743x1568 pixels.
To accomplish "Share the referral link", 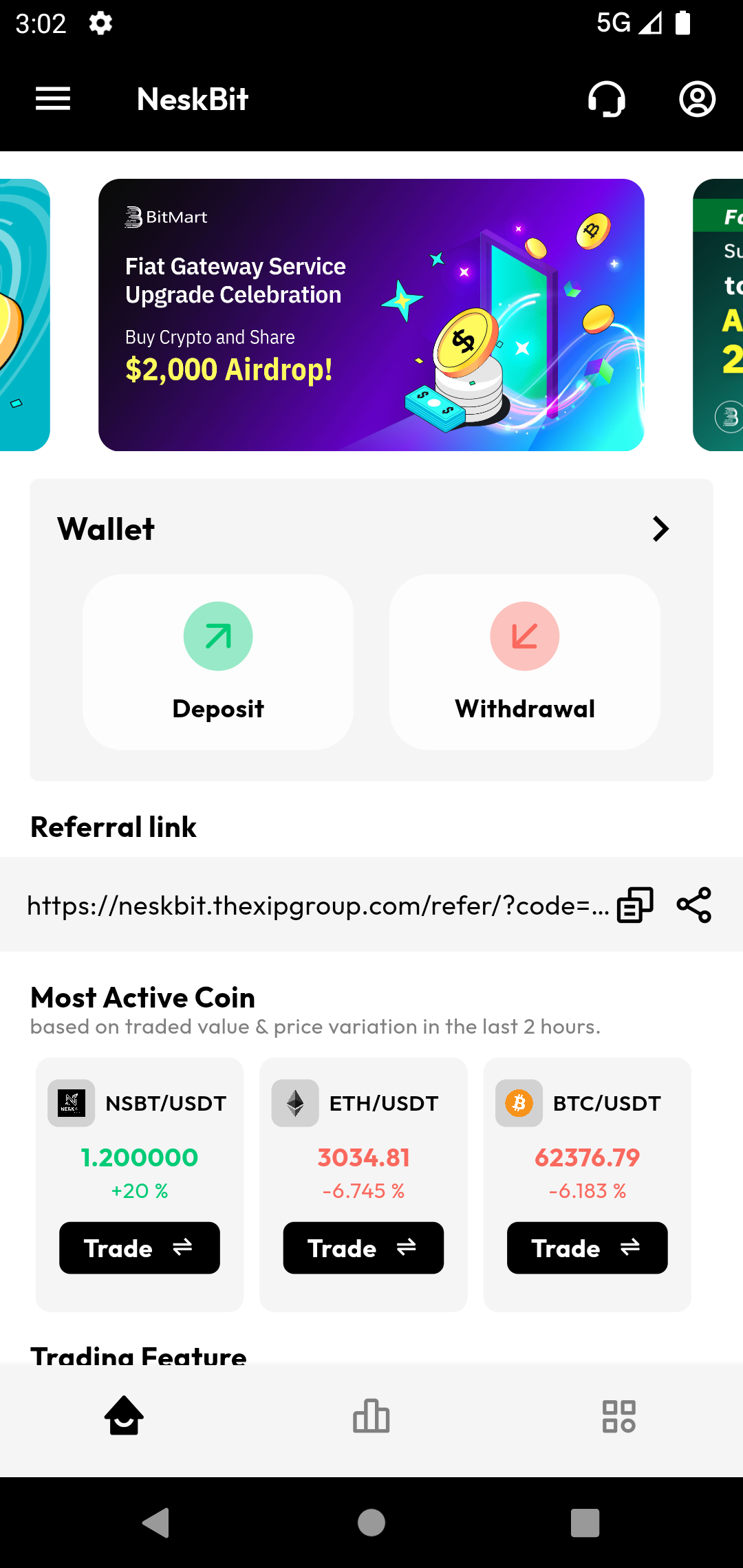I will coord(693,905).
